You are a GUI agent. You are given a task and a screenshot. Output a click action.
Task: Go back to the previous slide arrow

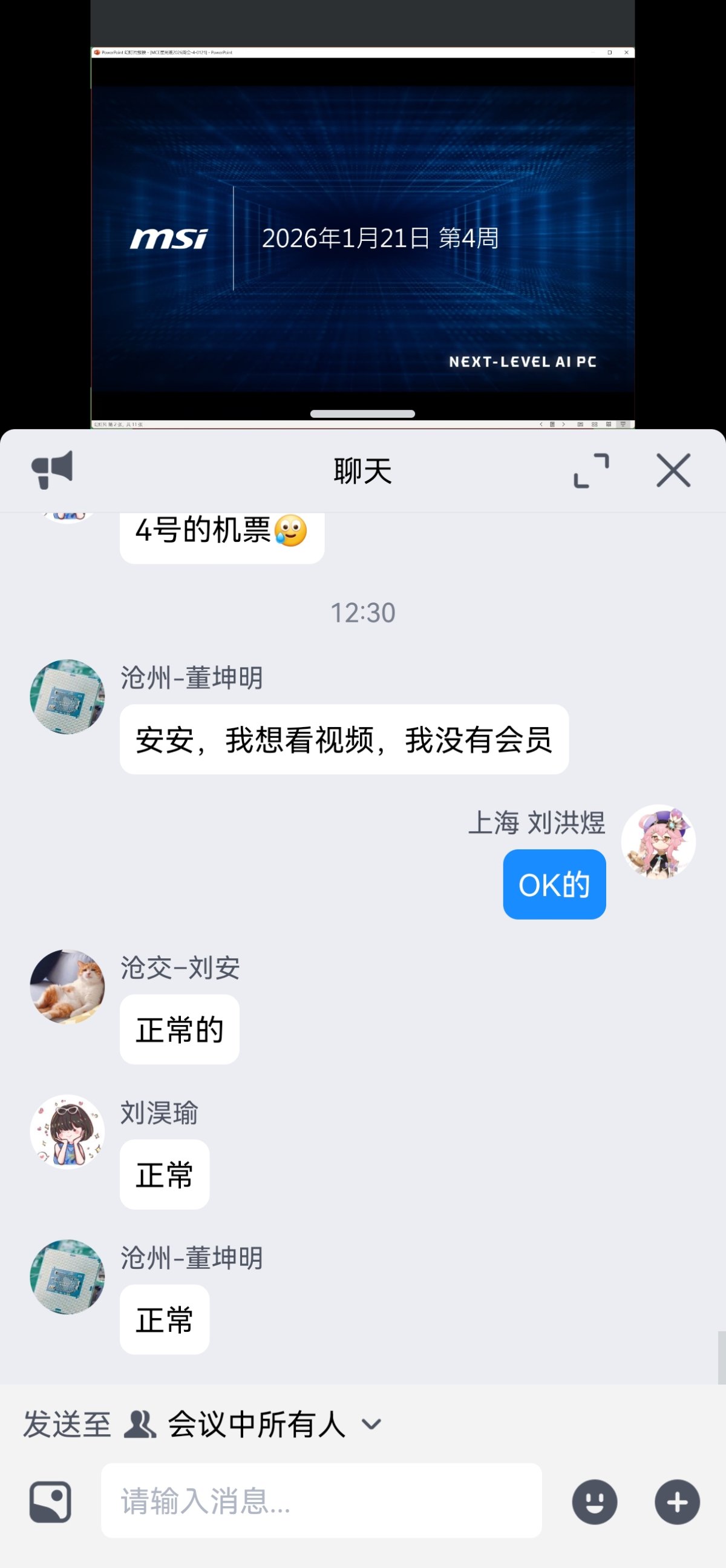pyautogui.click(x=540, y=425)
